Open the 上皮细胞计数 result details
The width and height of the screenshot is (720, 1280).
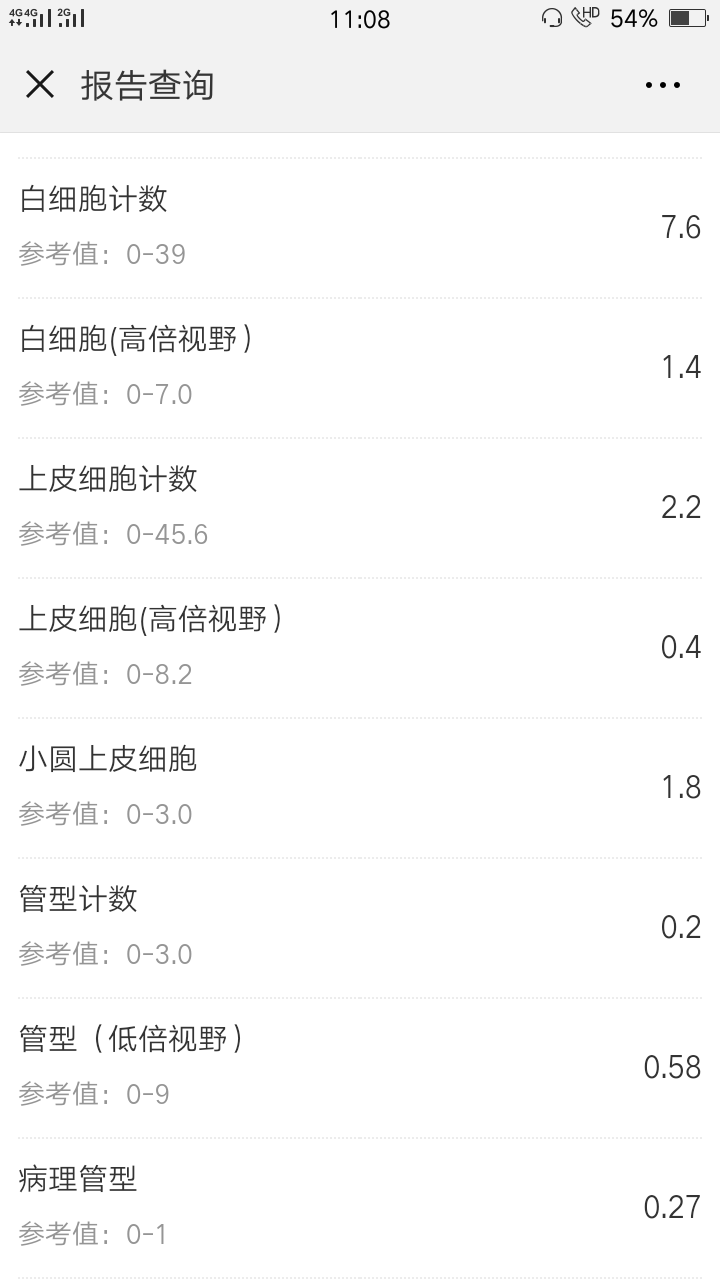click(360, 507)
